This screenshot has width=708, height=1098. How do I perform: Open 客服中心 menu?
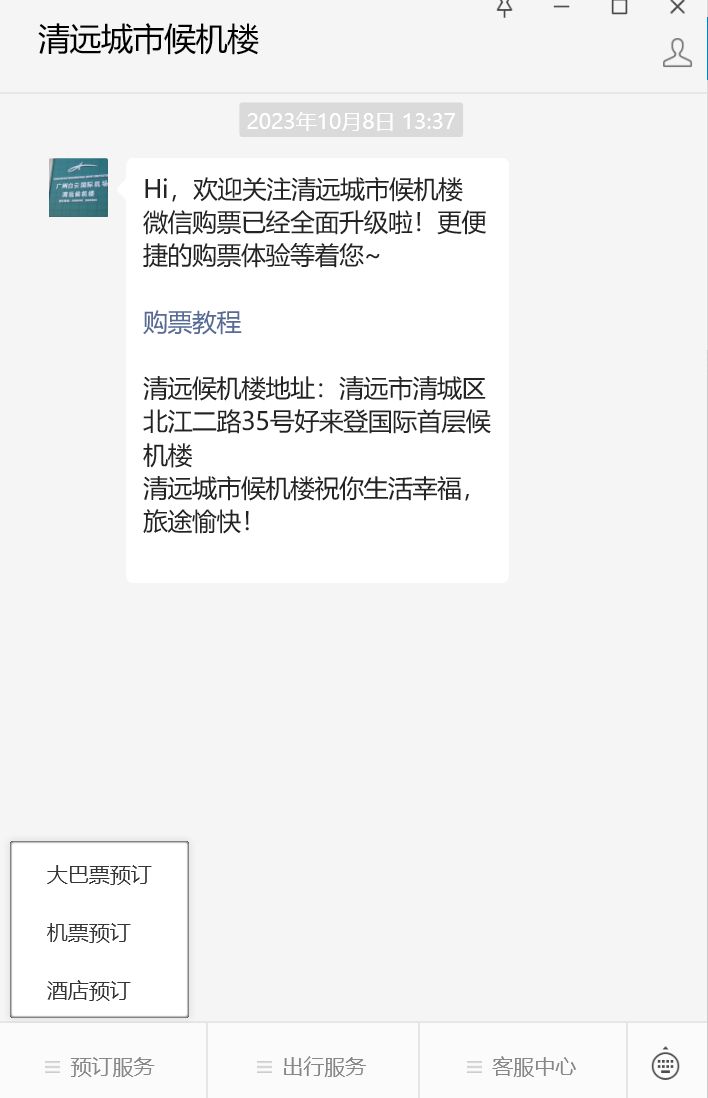(x=522, y=1067)
